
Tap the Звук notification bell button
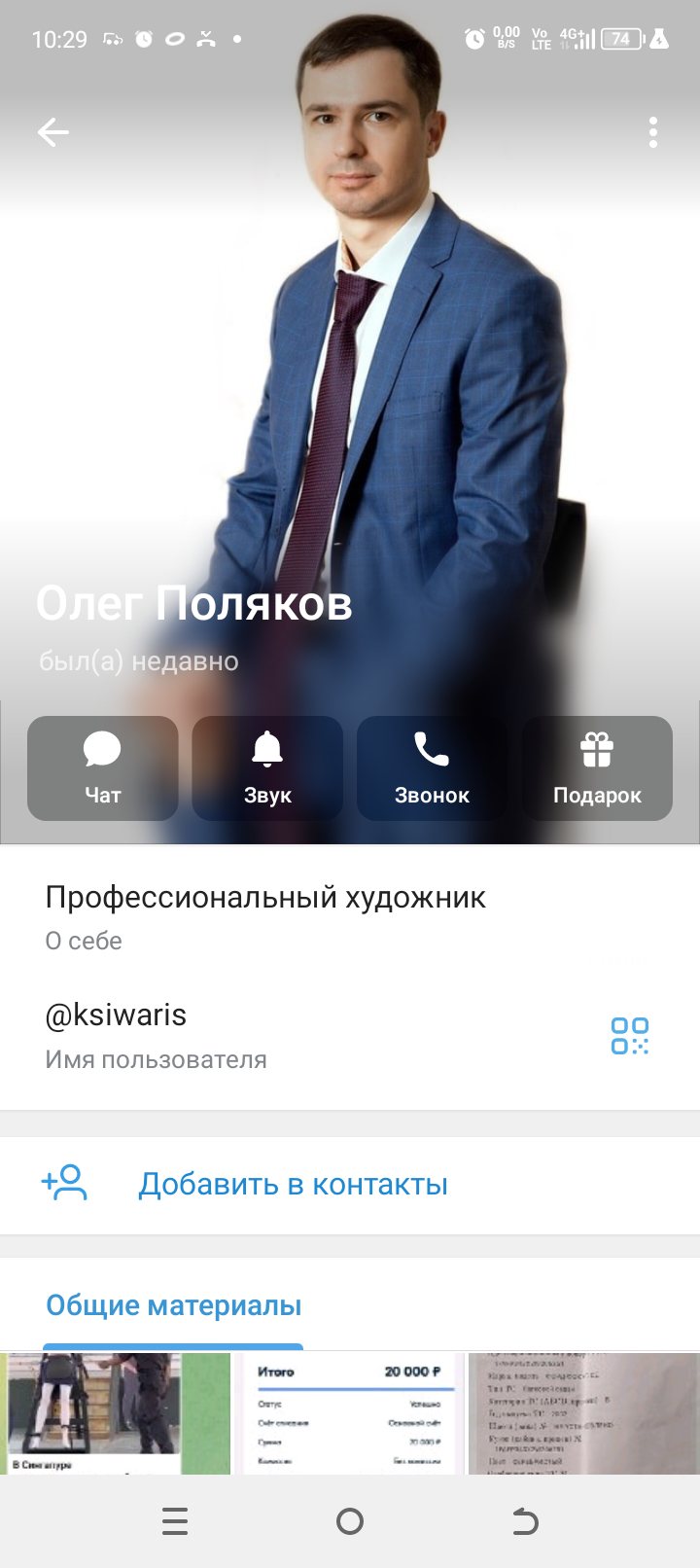267,768
